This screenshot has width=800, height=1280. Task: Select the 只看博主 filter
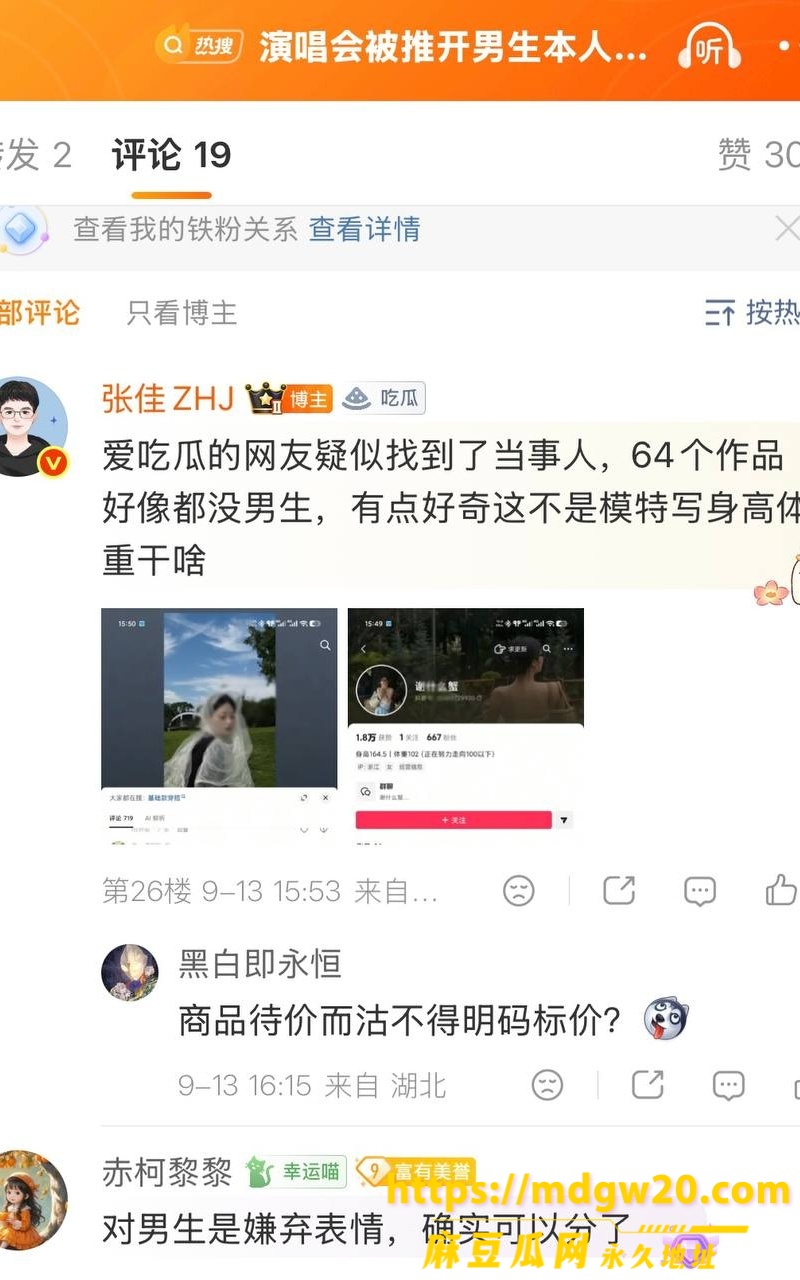click(182, 313)
